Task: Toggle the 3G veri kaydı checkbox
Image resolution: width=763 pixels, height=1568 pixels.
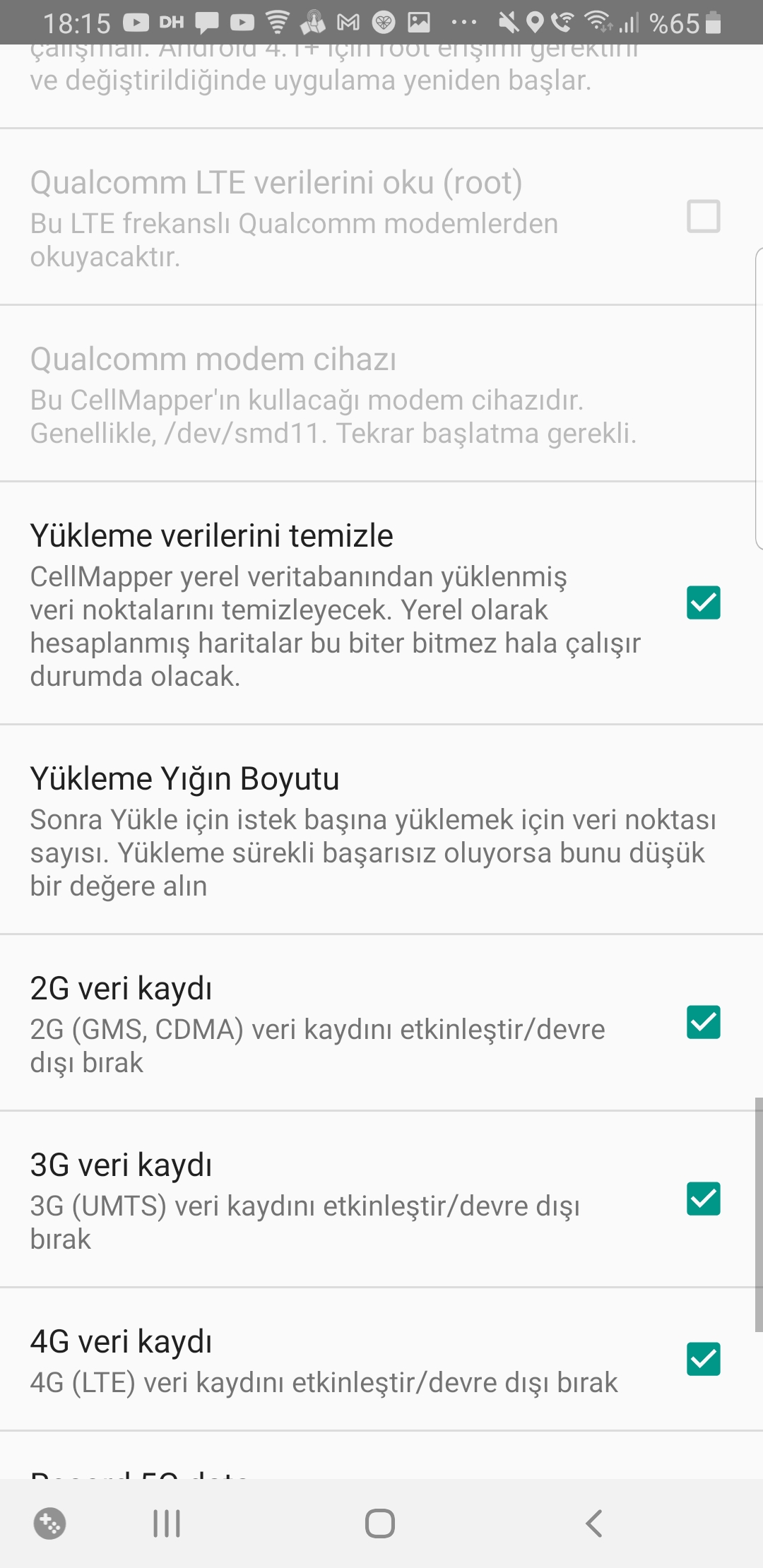Action: click(x=703, y=1199)
